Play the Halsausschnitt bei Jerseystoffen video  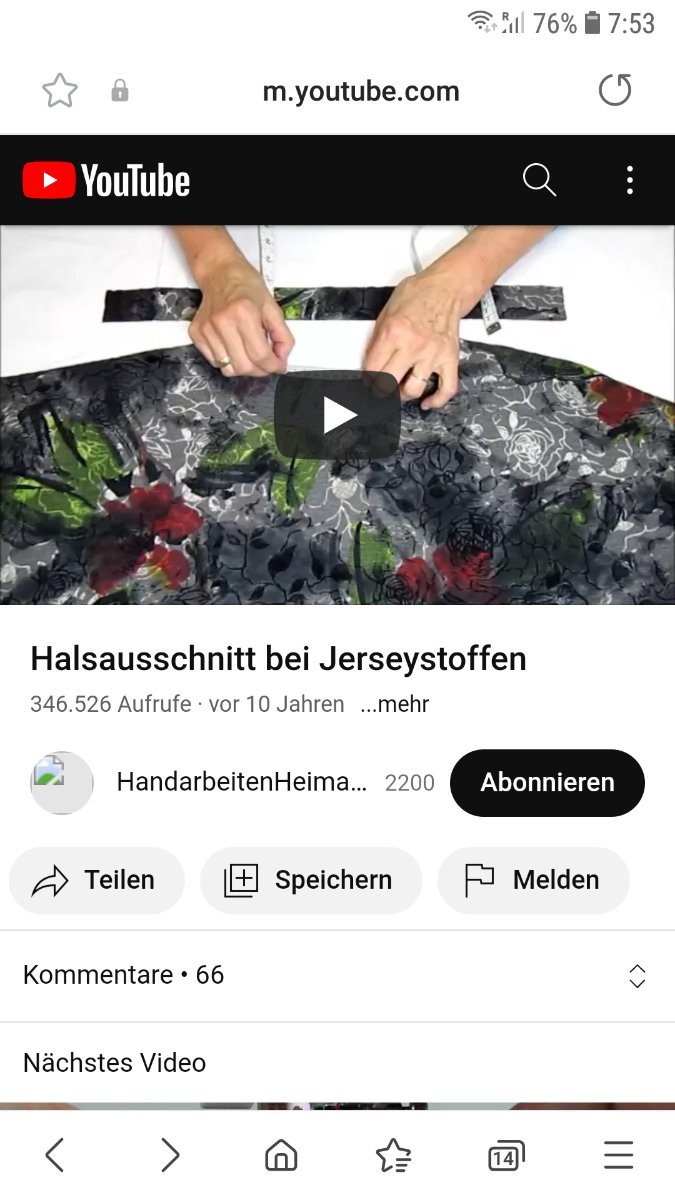[337, 415]
